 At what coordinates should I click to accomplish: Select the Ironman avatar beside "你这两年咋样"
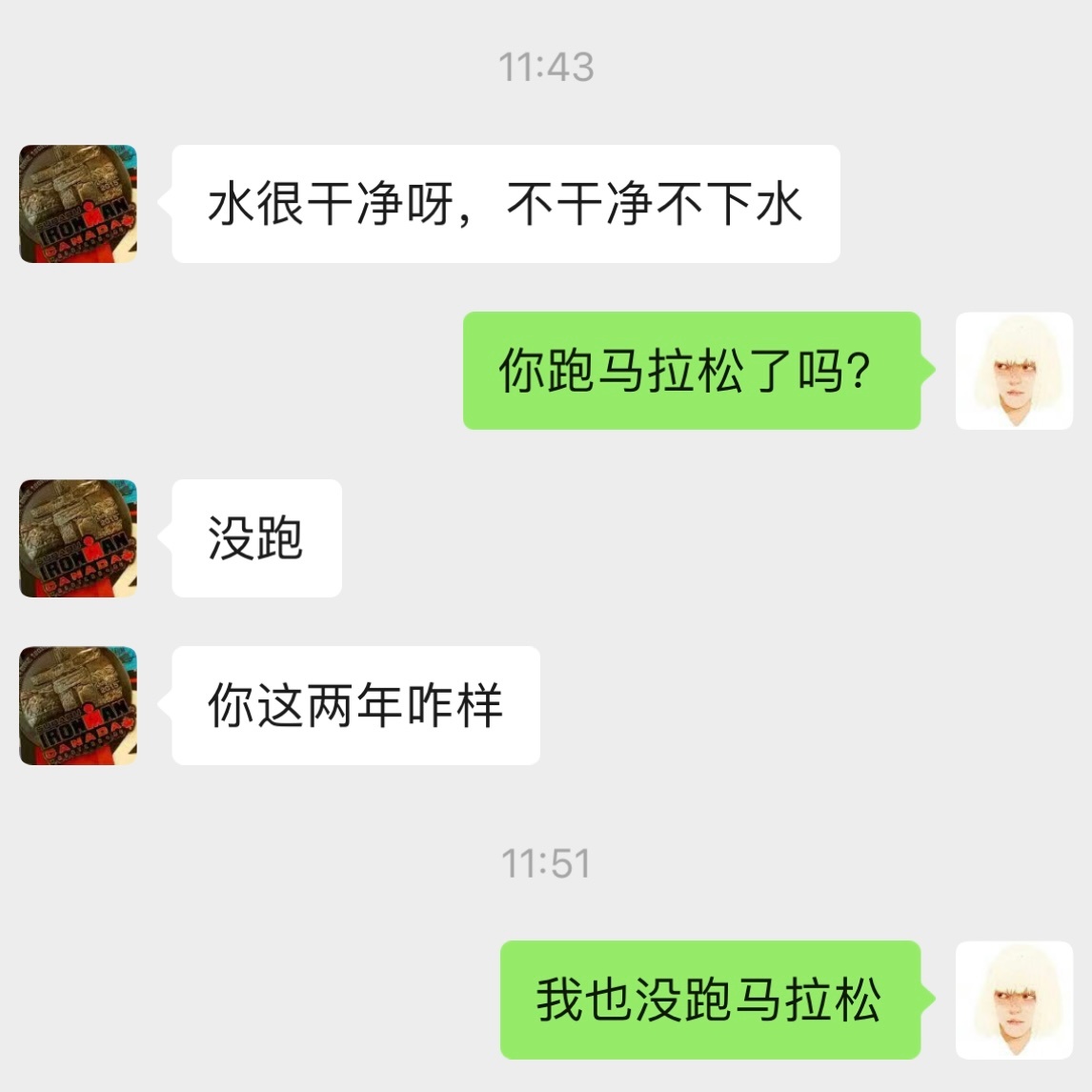(x=78, y=705)
